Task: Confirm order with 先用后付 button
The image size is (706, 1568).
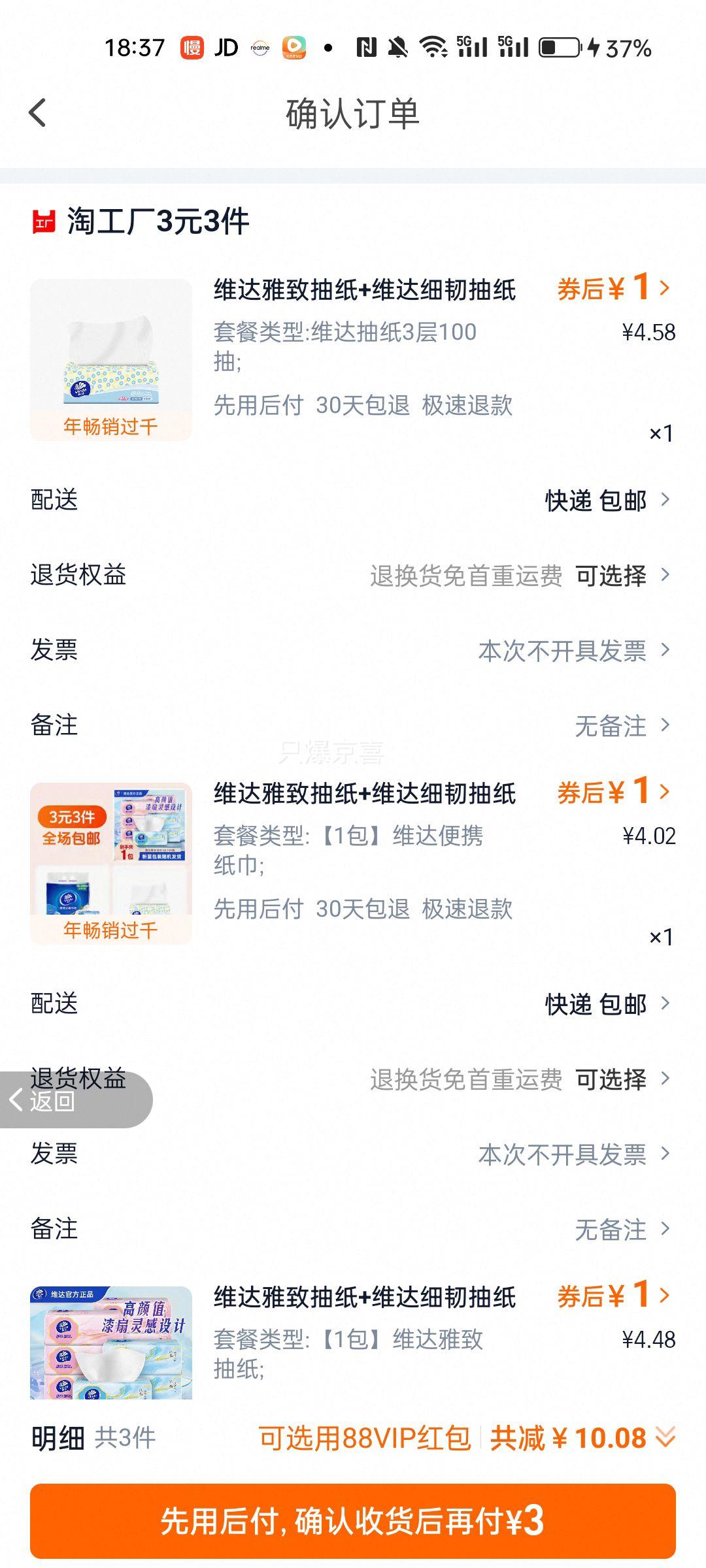Action: [353, 1521]
